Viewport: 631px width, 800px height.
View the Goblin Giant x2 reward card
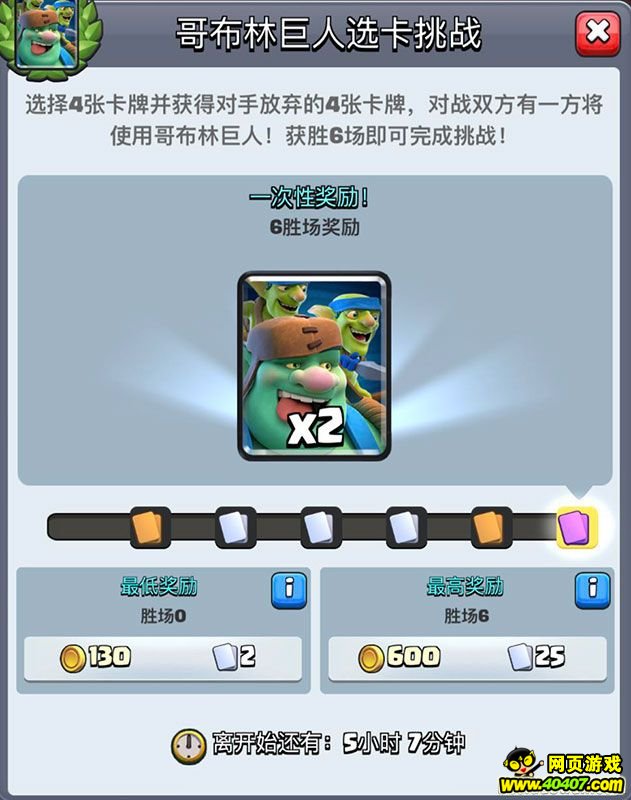coord(314,365)
